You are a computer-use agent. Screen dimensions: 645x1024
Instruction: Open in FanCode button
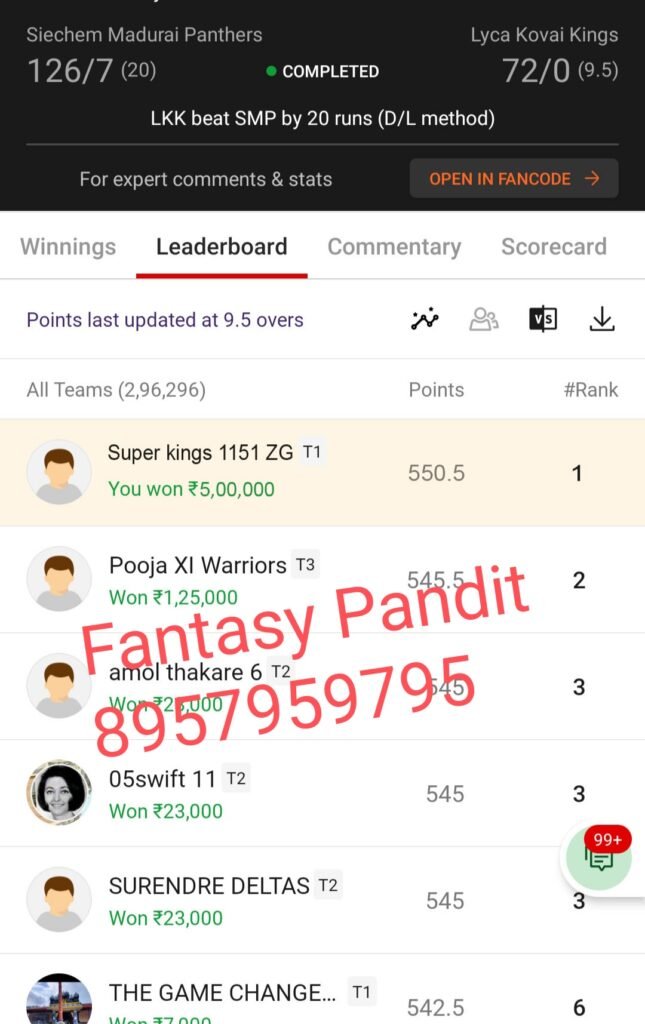click(x=514, y=179)
